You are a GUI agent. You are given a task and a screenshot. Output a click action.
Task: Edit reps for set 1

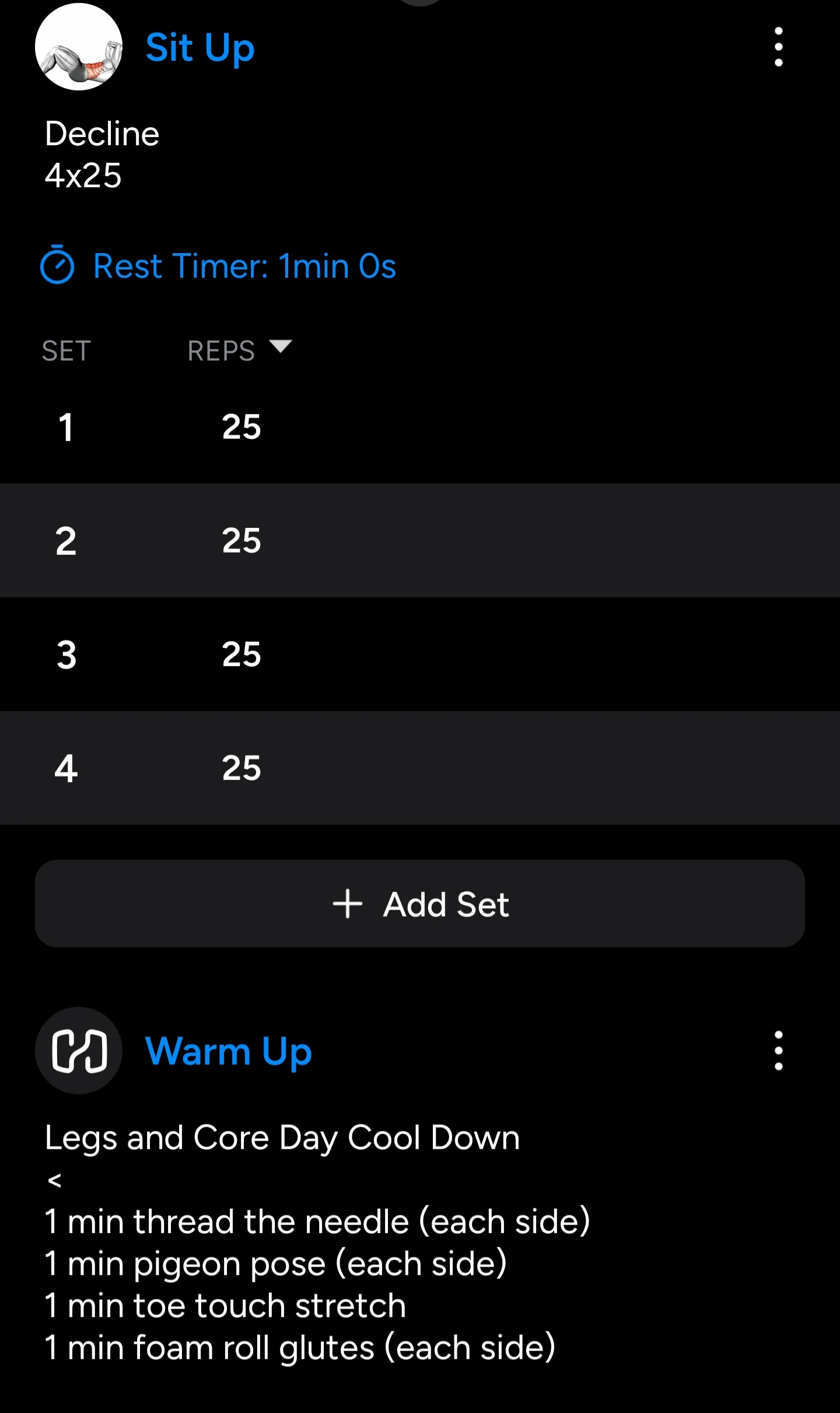[242, 426]
